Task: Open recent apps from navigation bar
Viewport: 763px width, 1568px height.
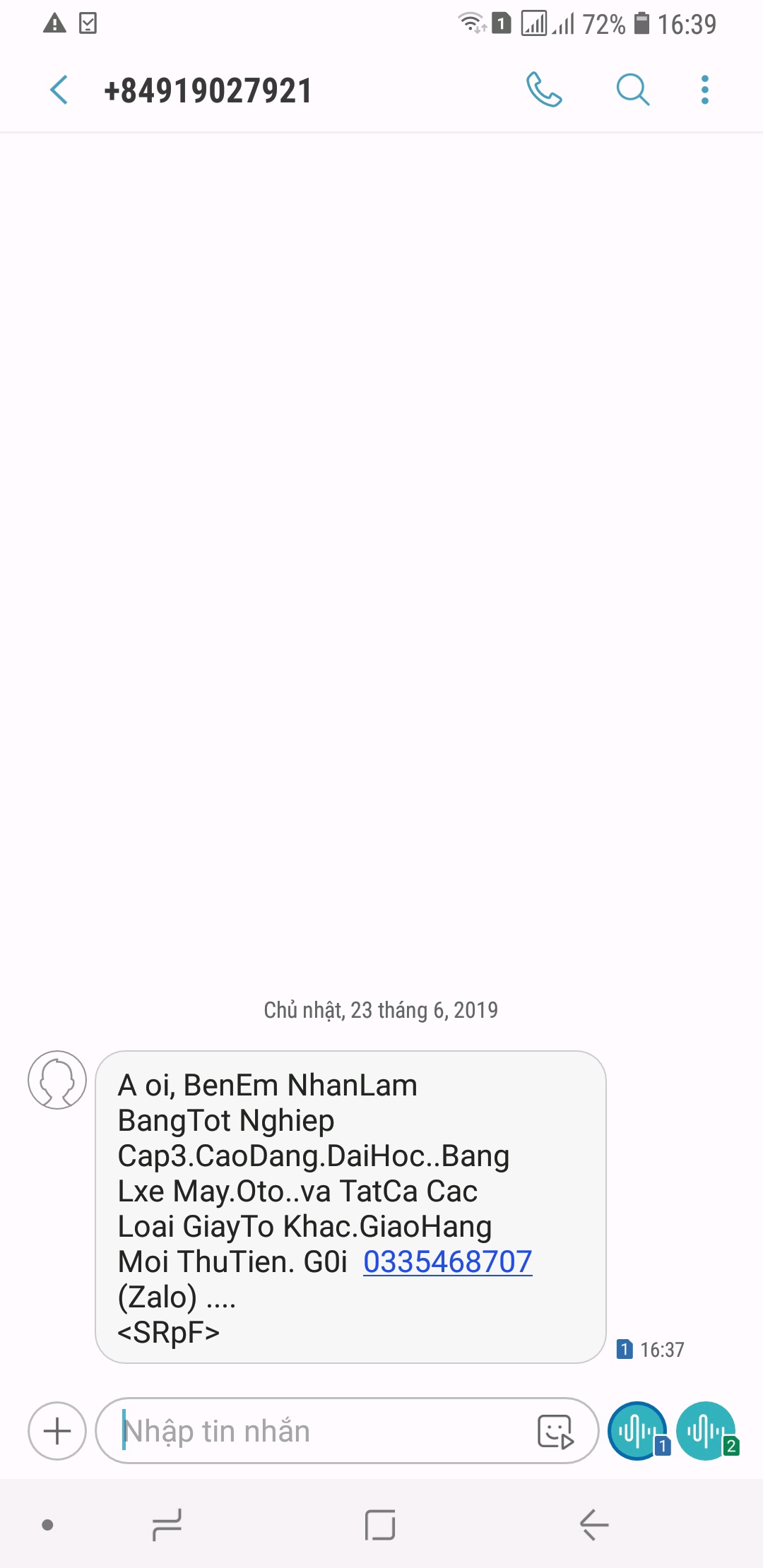Action: (x=167, y=1524)
